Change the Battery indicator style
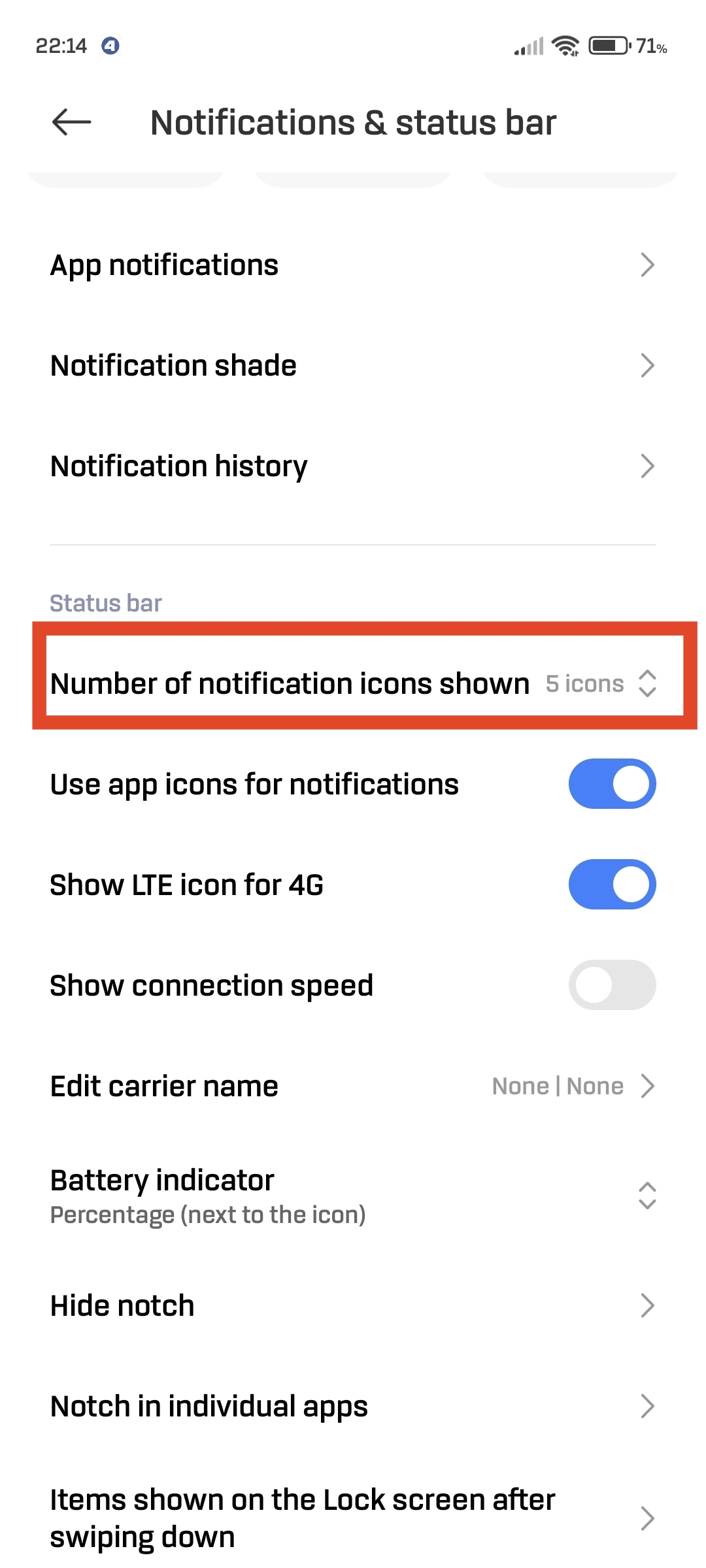This screenshot has width=706, height=1568. 353,1196
